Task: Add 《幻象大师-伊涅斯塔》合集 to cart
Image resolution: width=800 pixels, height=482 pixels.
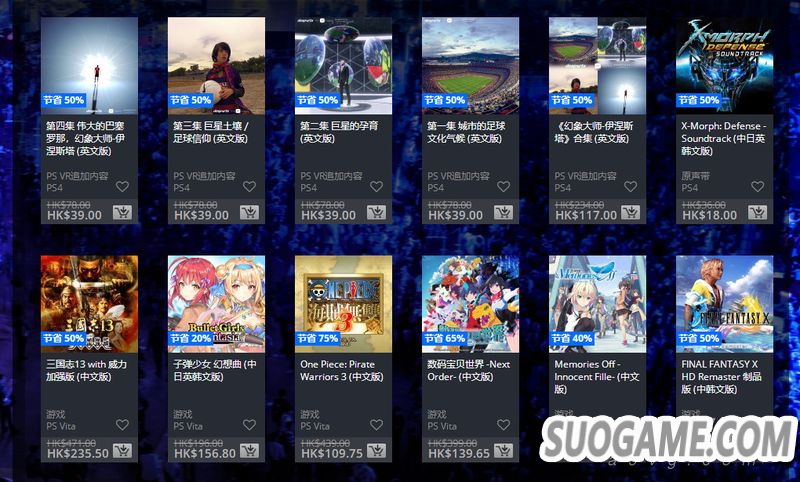Action: (x=631, y=213)
